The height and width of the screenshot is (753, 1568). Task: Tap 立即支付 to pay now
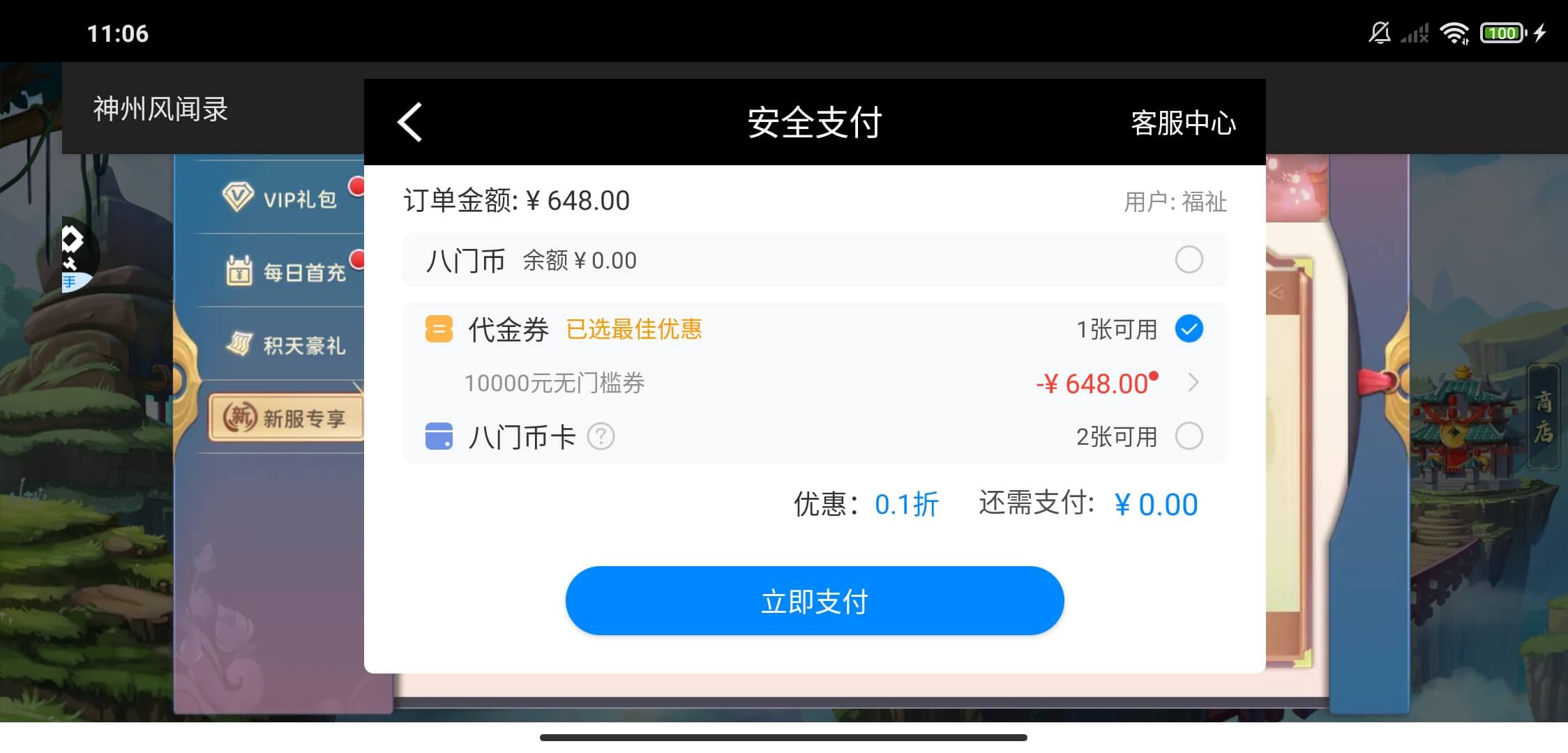(x=814, y=601)
